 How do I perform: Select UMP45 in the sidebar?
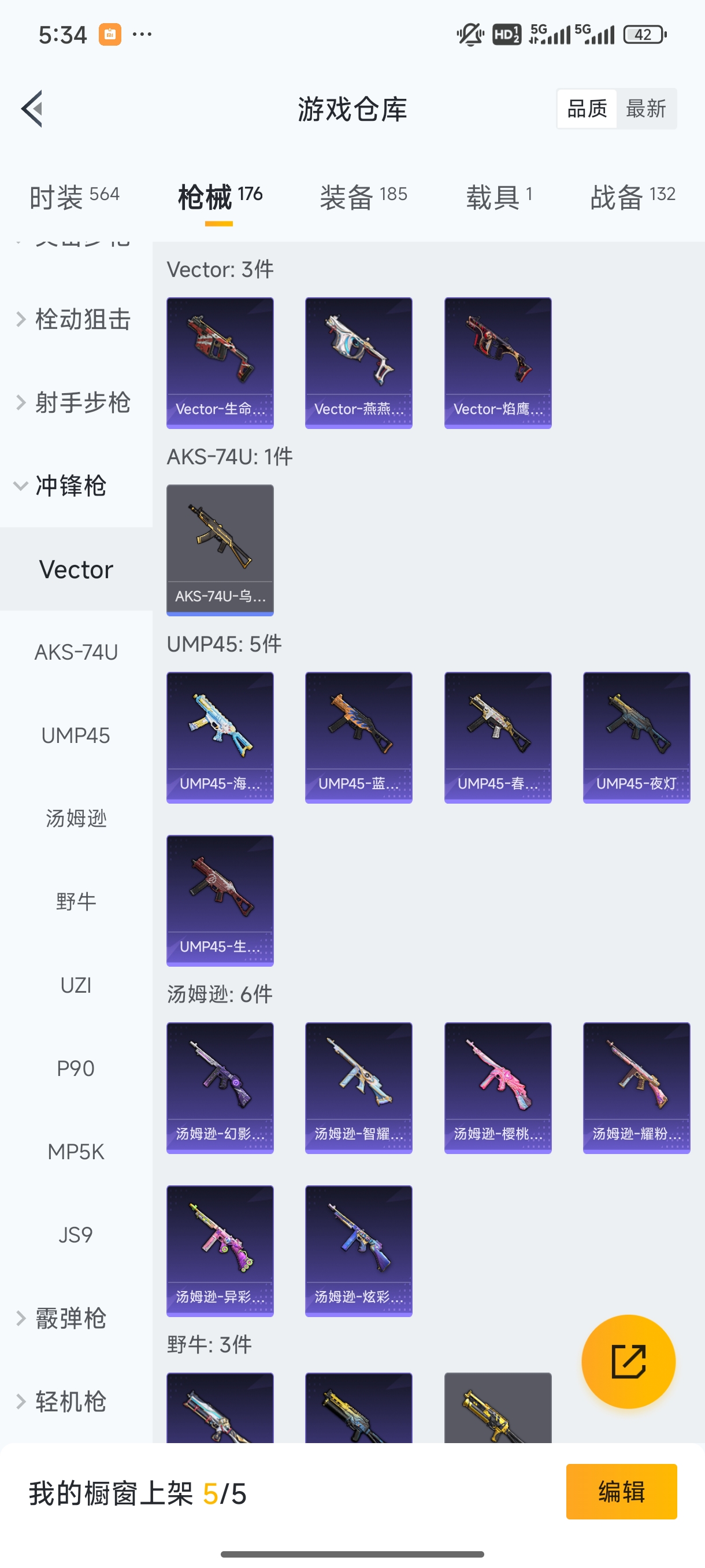(x=76, y=735)
